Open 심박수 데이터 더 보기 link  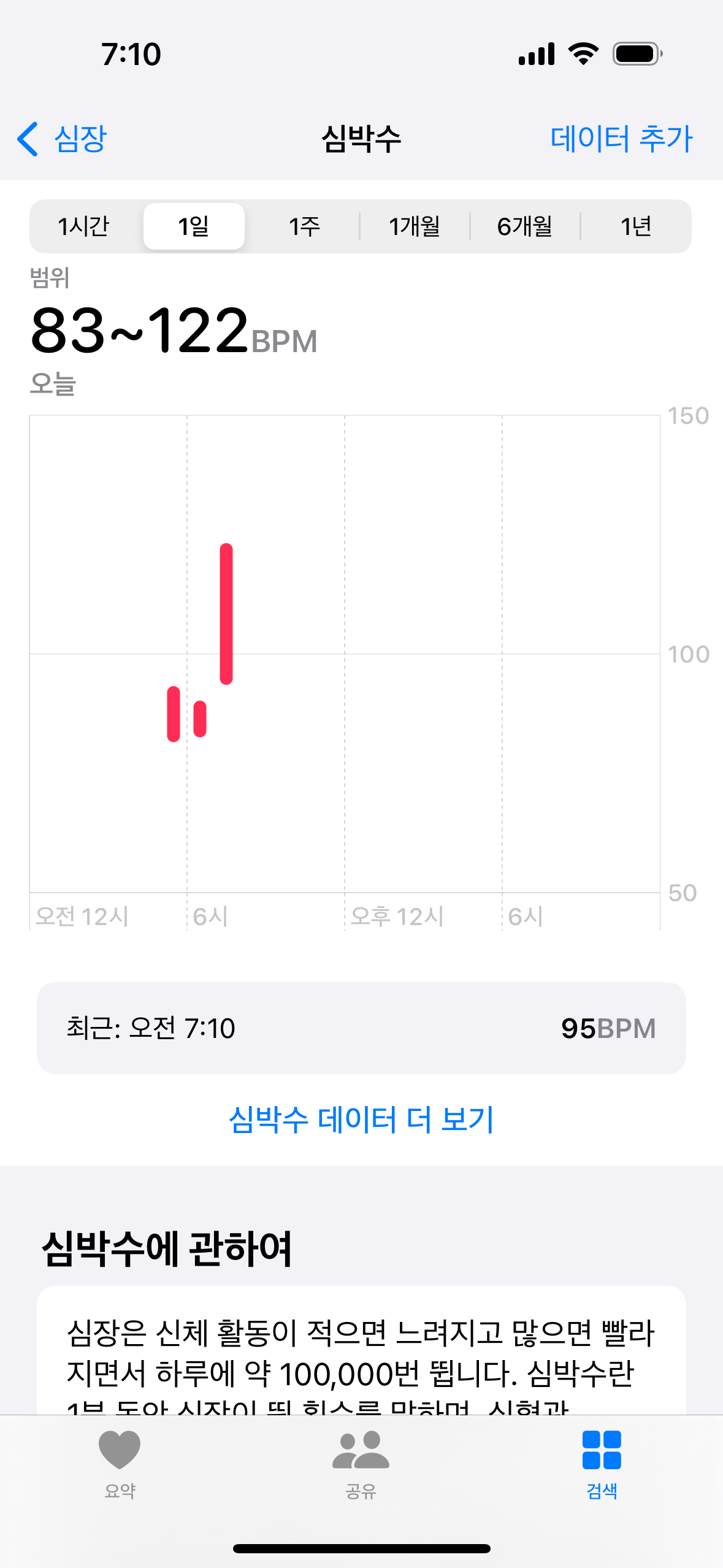pyautogui.click(x=361, y=1119)
